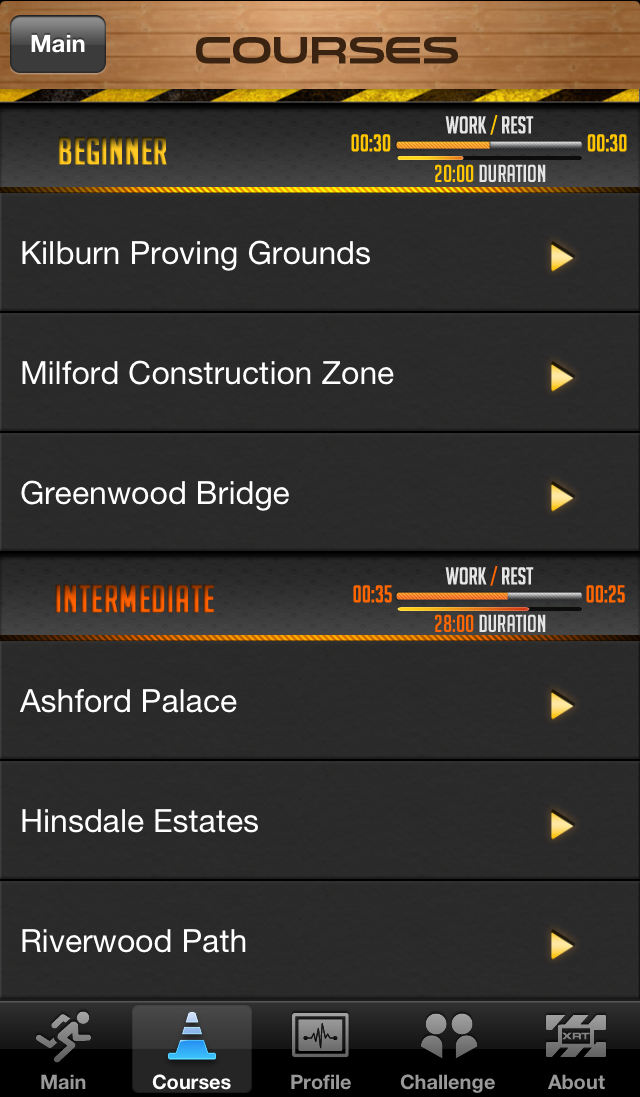
Task: Select the Milford Construction Zone course
Action: click(320, 374)
